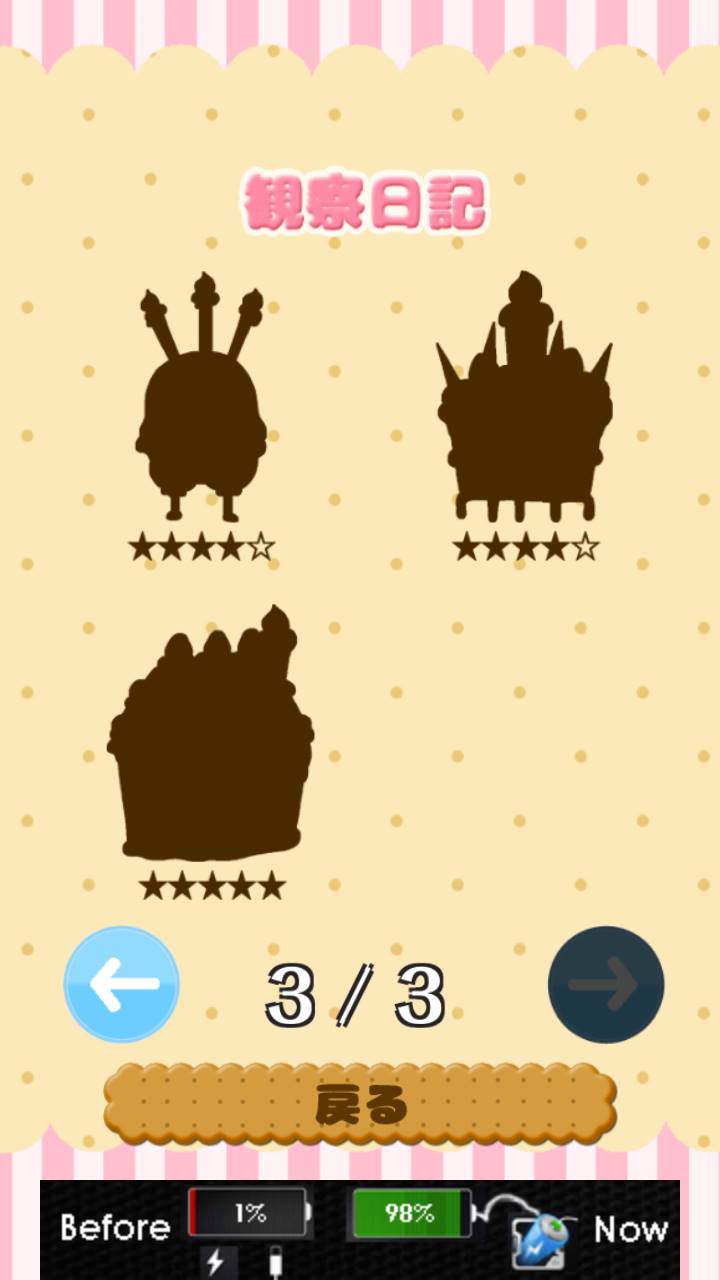Open the three-candle silhouette with four stars

pos(203,400)
